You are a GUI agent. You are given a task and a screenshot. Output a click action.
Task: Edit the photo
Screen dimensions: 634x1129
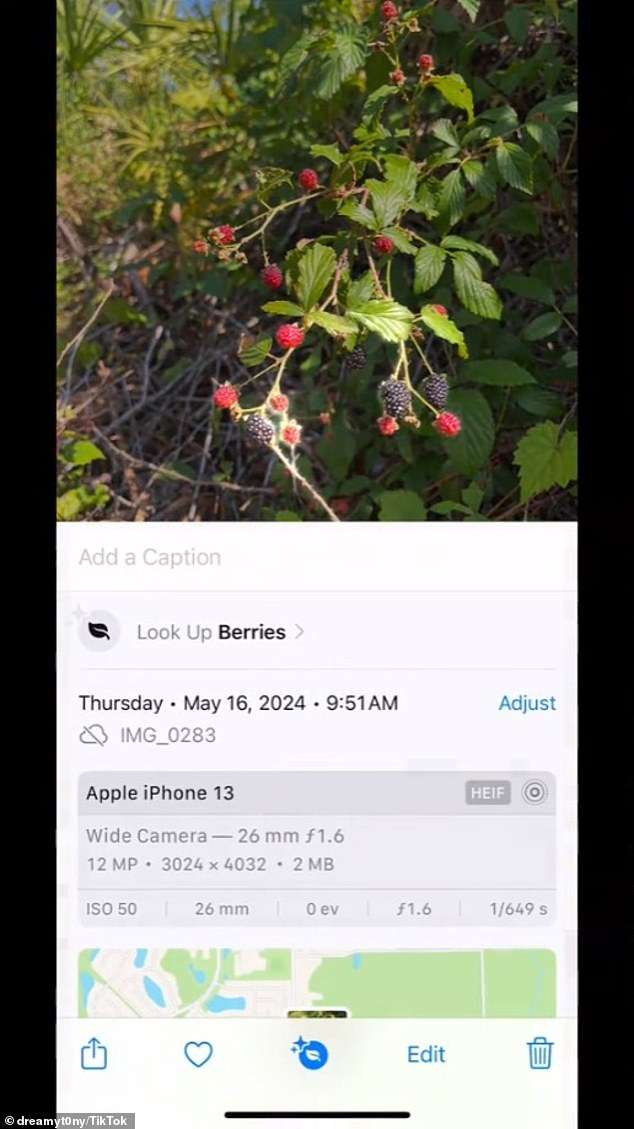pyautogui.click(x=426, y=1054)
